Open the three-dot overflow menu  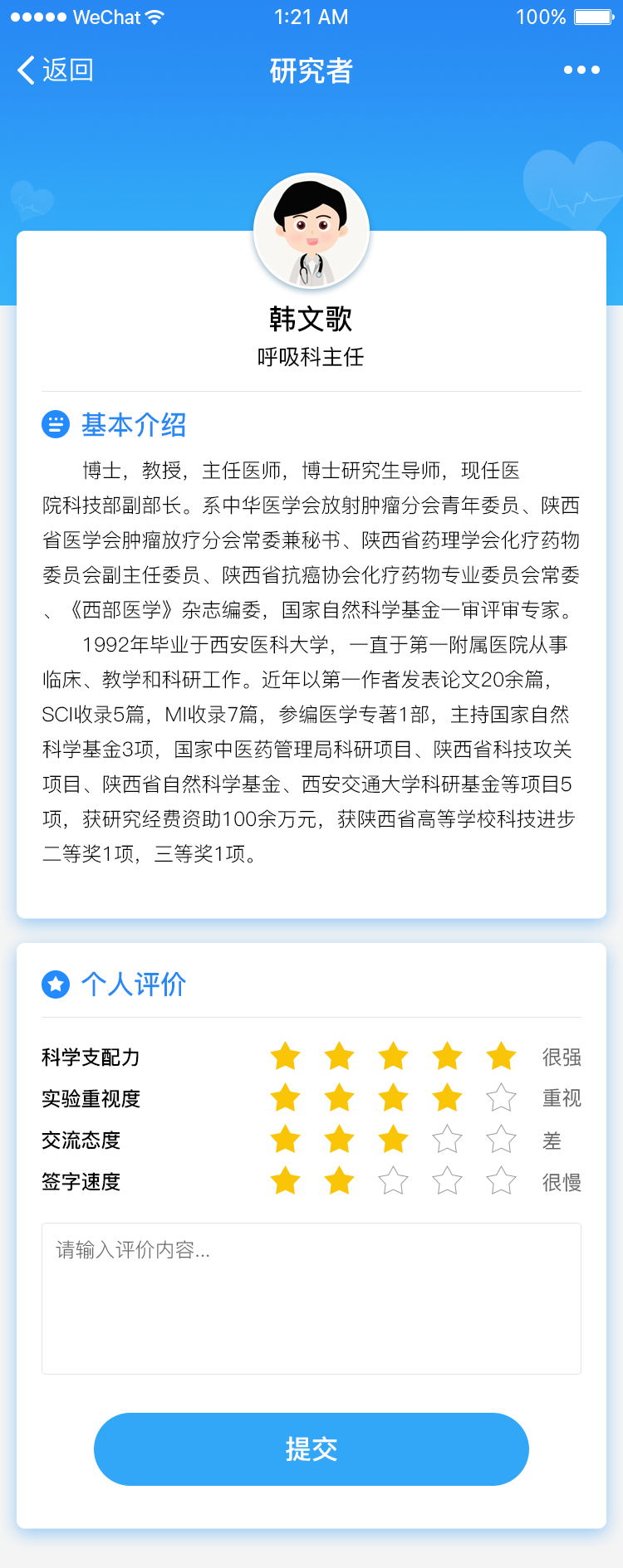pyautogui.click(x=581, y=71)
